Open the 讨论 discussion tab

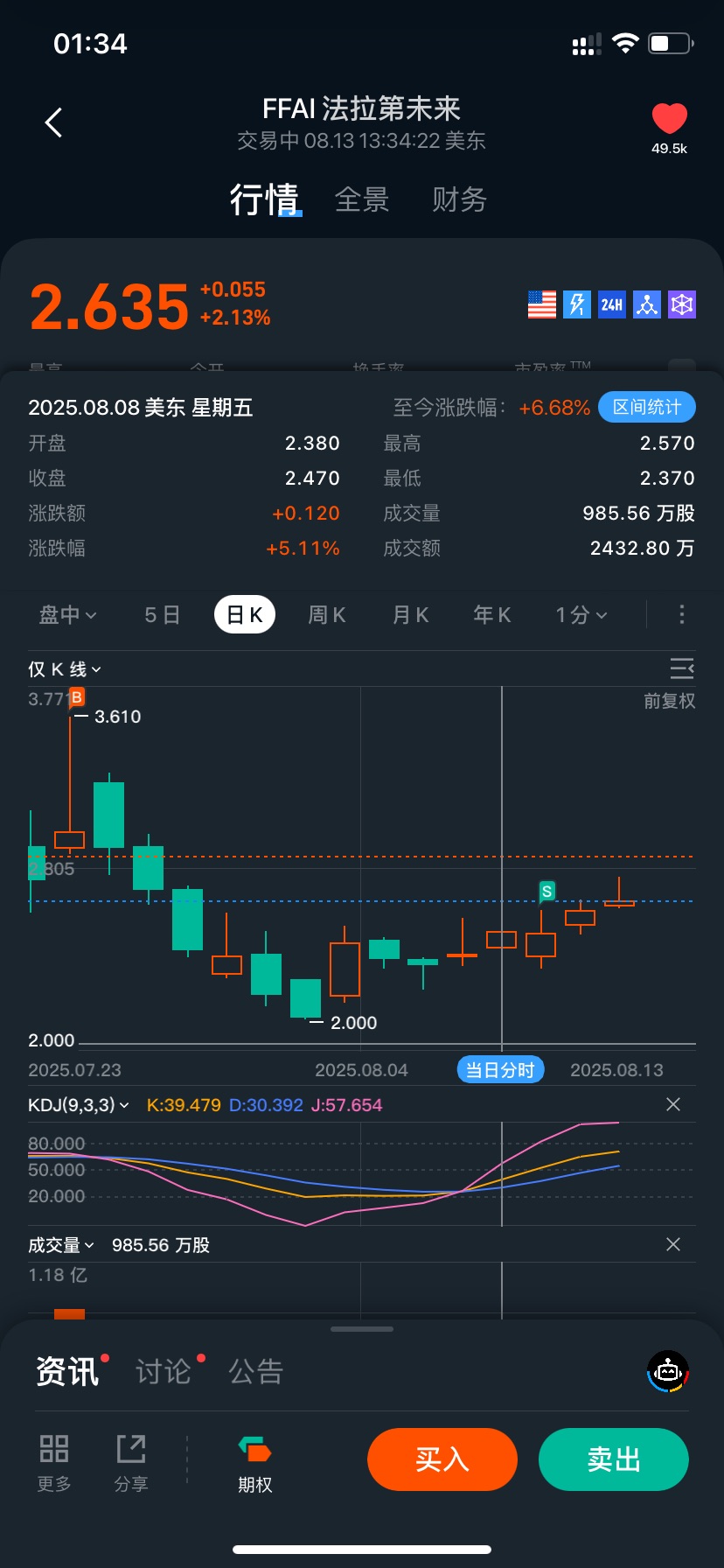point(164,1371)
